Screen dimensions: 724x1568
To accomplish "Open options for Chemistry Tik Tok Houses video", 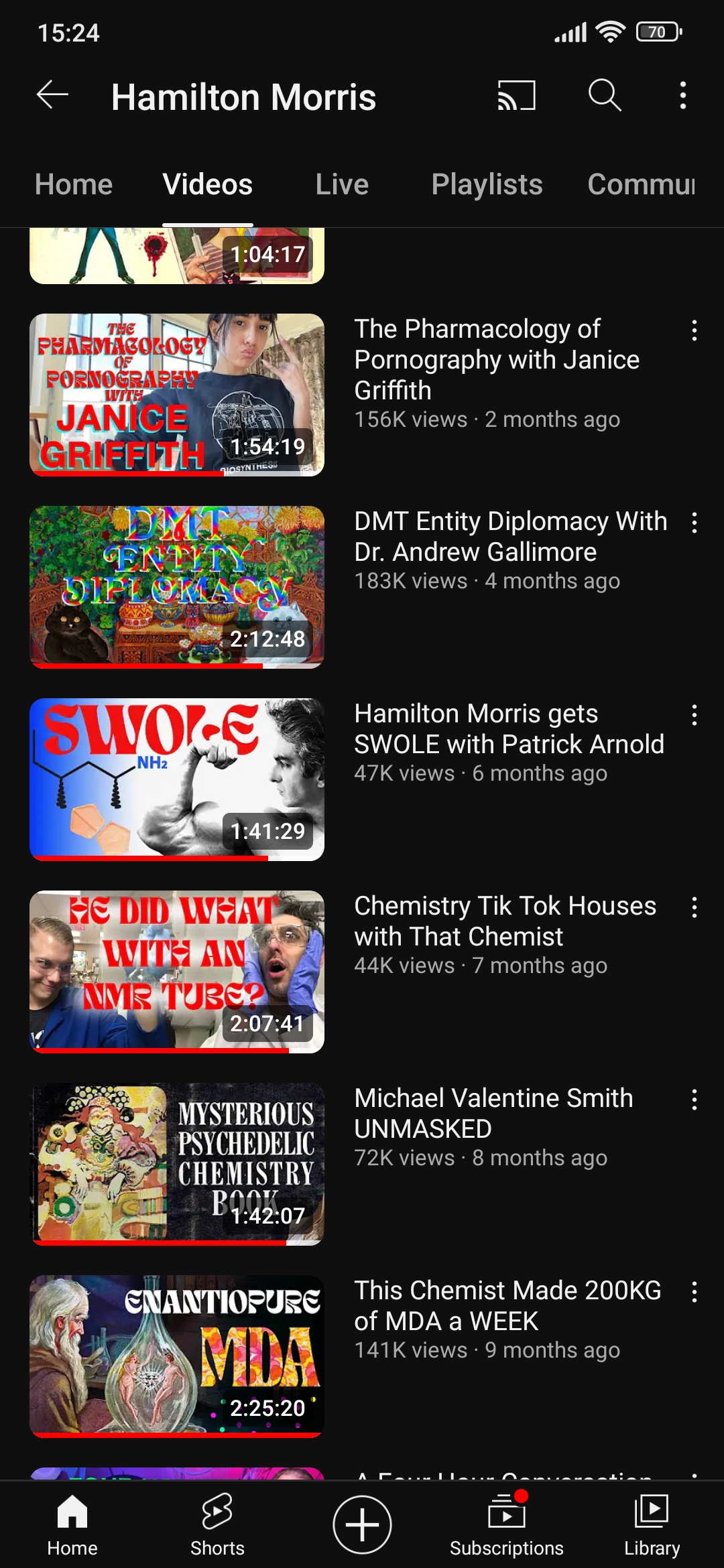I will coord(695,907).
